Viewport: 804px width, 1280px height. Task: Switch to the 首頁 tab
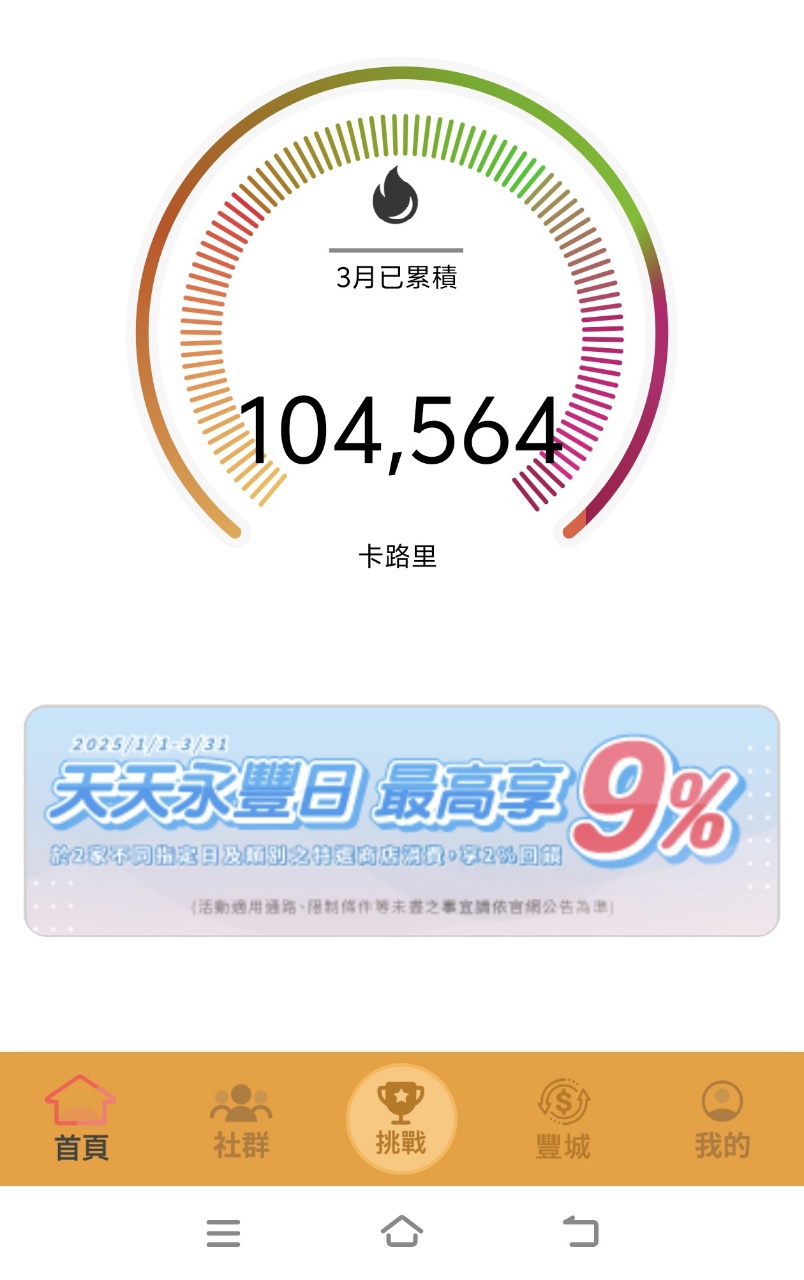[x=81, y=1120]
